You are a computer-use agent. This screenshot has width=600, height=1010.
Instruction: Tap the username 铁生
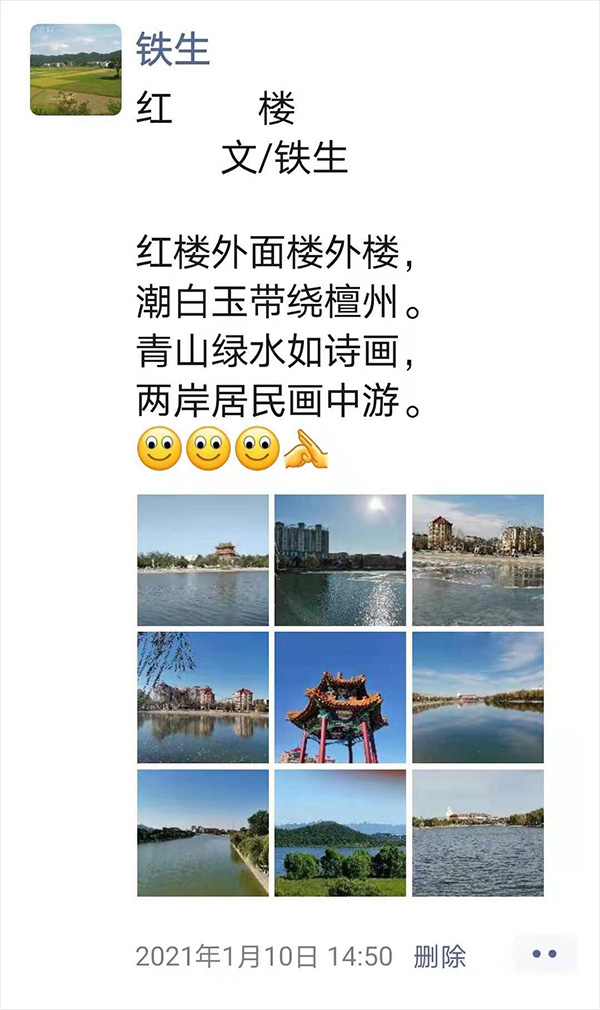pos(173,48)
